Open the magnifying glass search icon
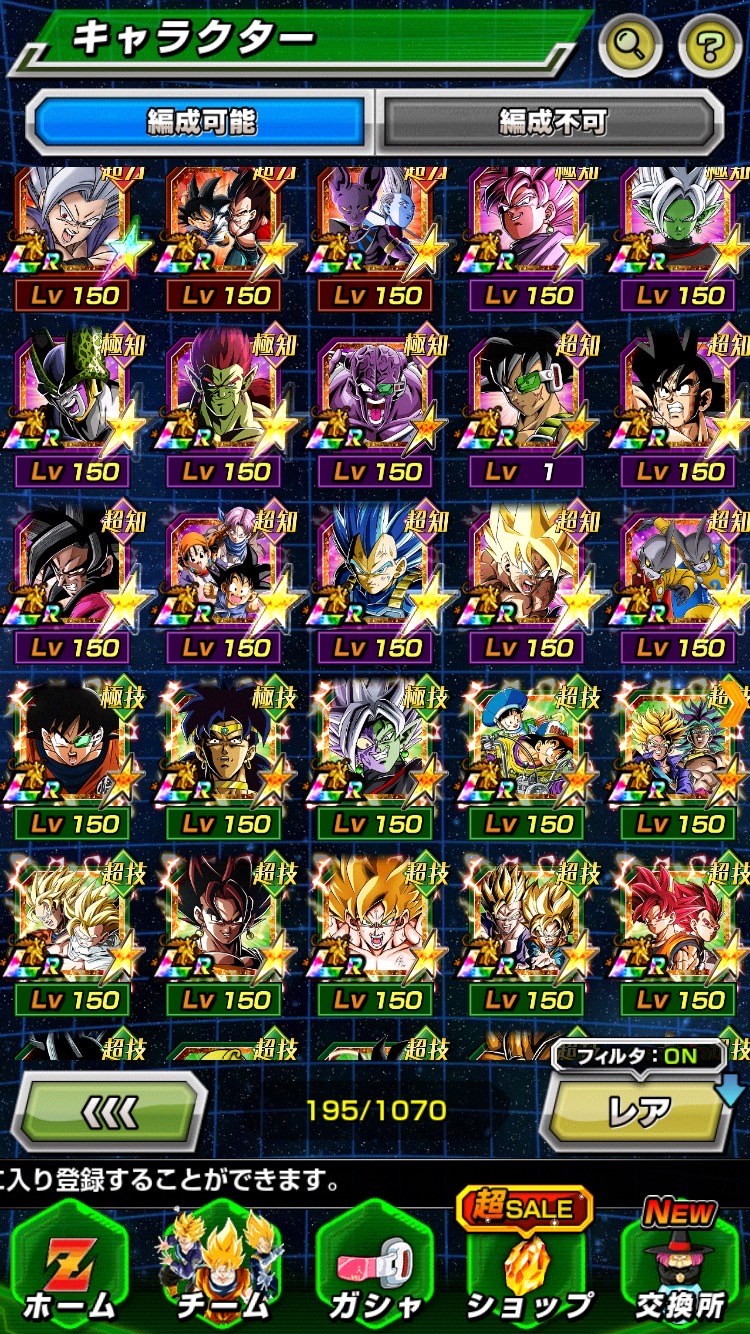750x1334 pixels. [x=631, y=43]
